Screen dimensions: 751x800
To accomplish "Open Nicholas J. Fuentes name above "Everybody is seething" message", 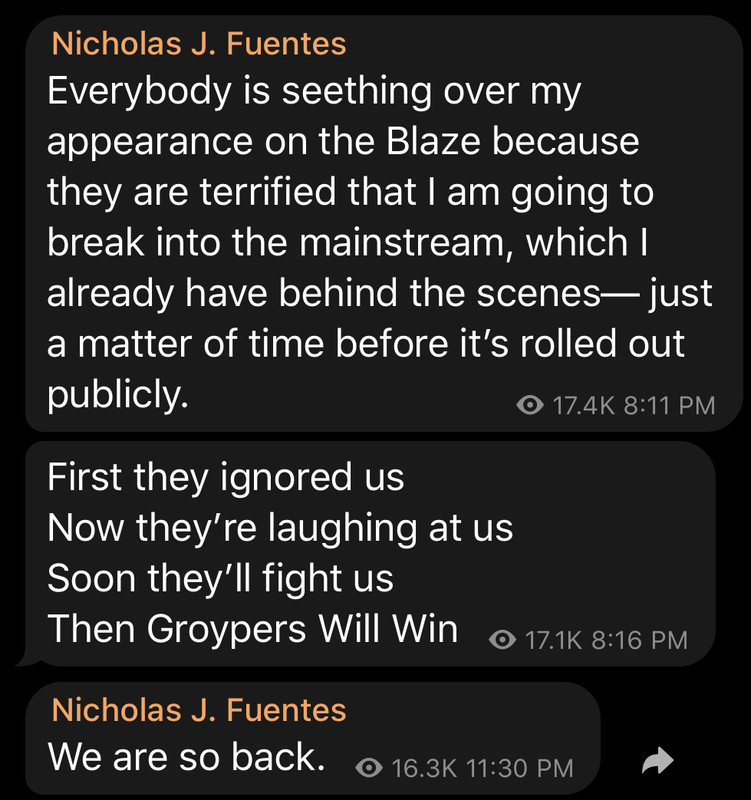I will (x=198, y=44).
